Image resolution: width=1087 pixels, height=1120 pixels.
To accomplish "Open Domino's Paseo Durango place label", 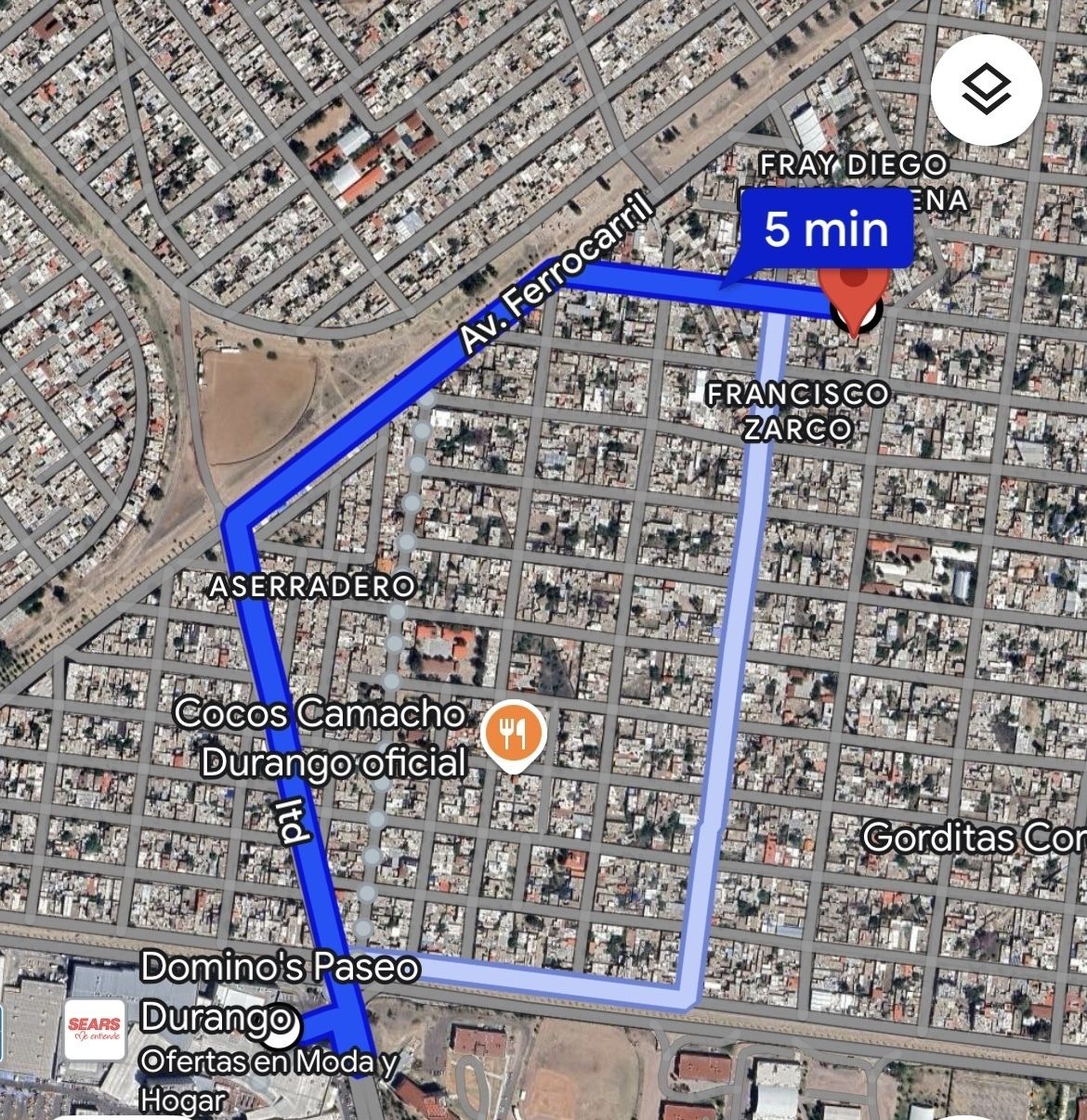I will point(279,991).
